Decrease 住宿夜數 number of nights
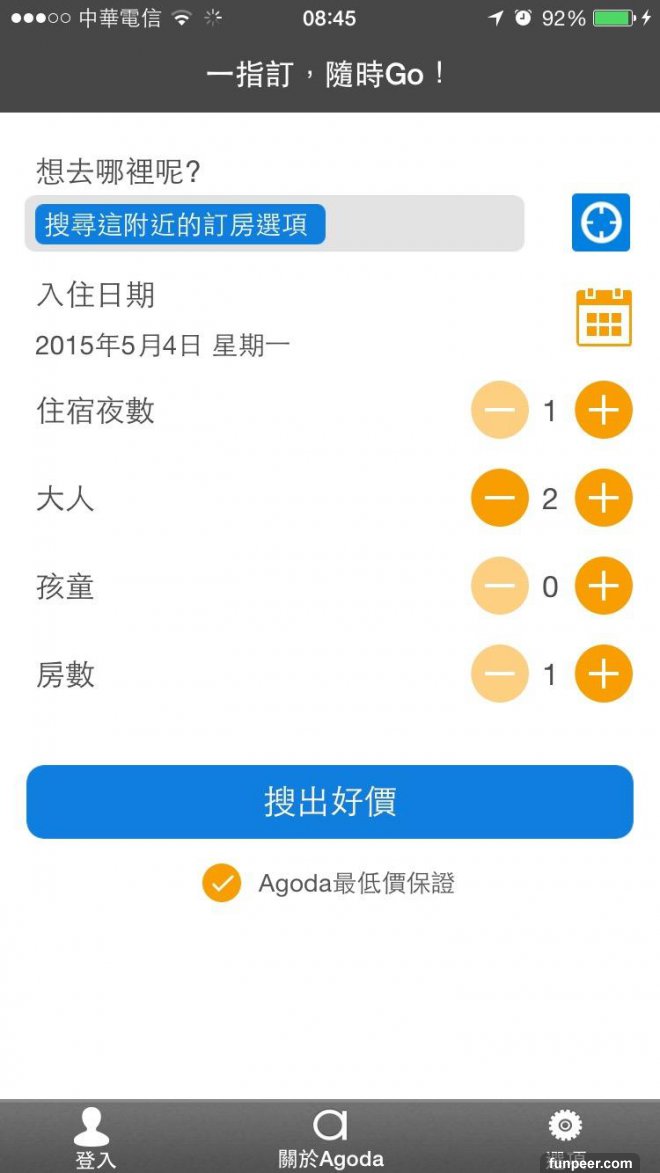The image size is (660, 1173). tap(500, 410)
